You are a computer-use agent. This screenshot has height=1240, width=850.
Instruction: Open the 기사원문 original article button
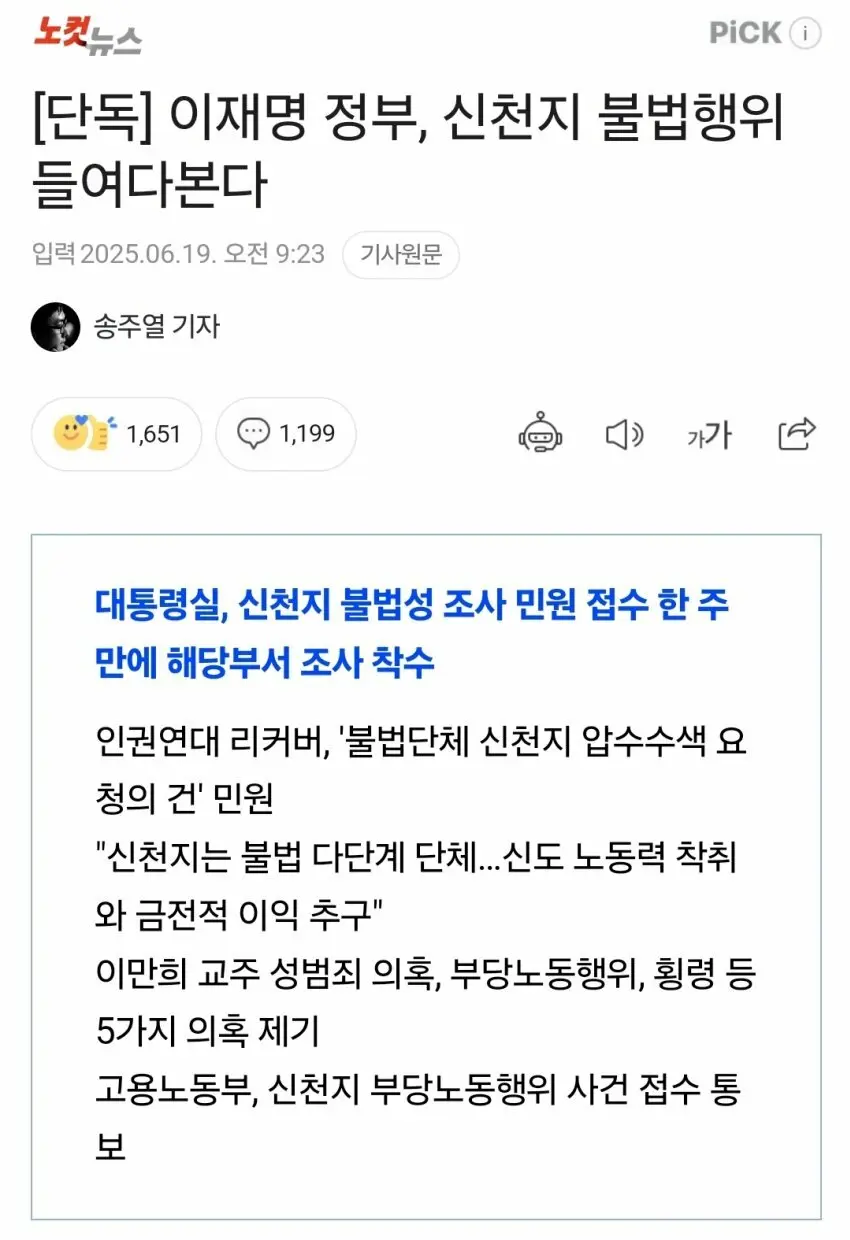[x=400, y=254]
